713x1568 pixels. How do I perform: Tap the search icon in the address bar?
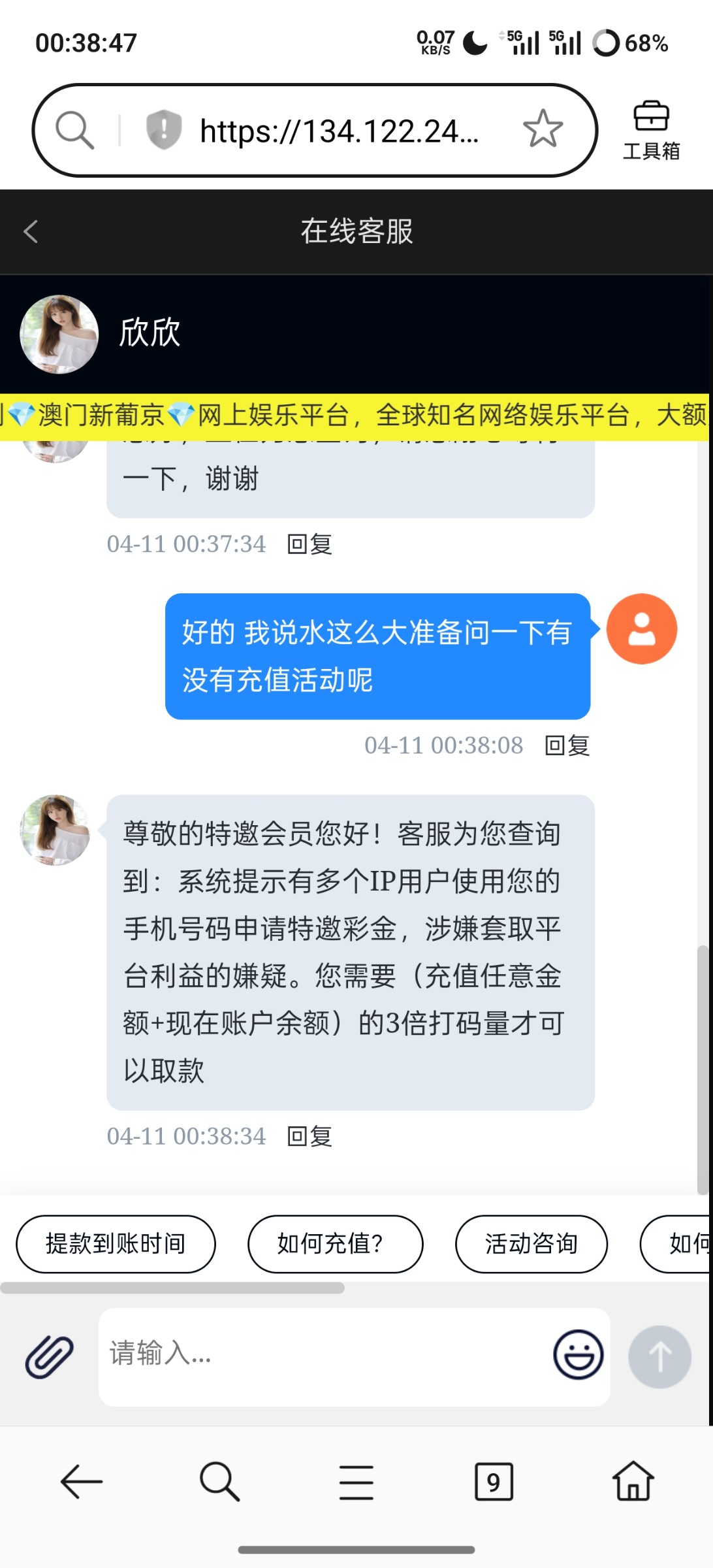pyautogui.click(x=74, y=130)
